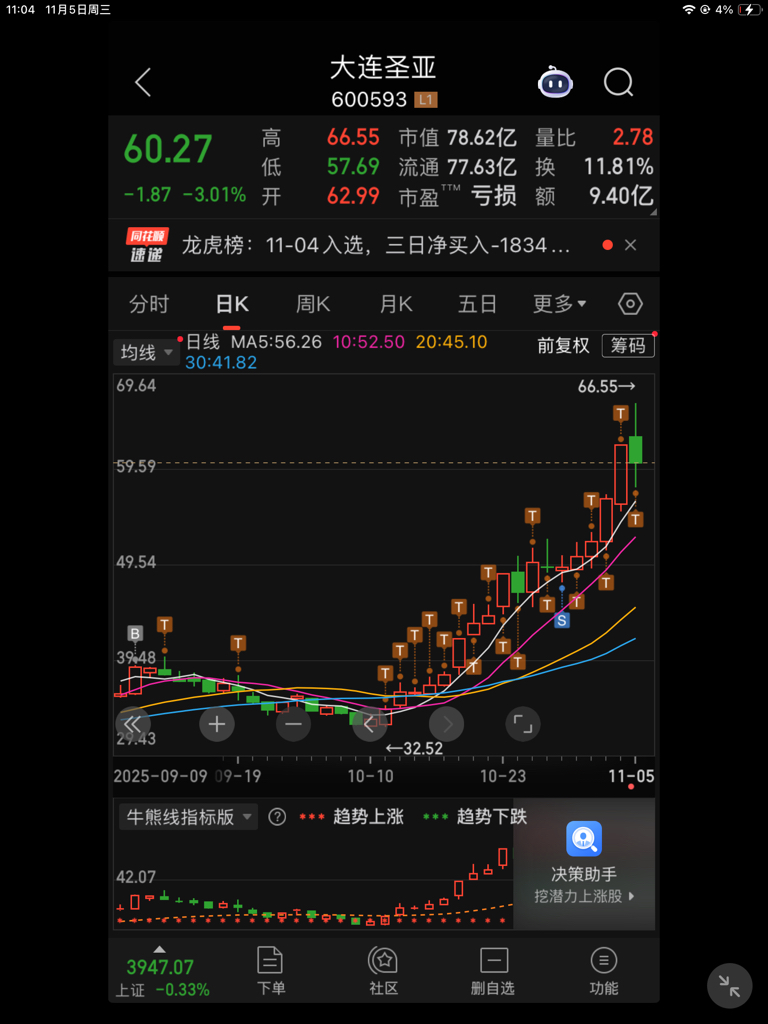
Task: Zoom in chart with plus button
Action: coord(217,723)
